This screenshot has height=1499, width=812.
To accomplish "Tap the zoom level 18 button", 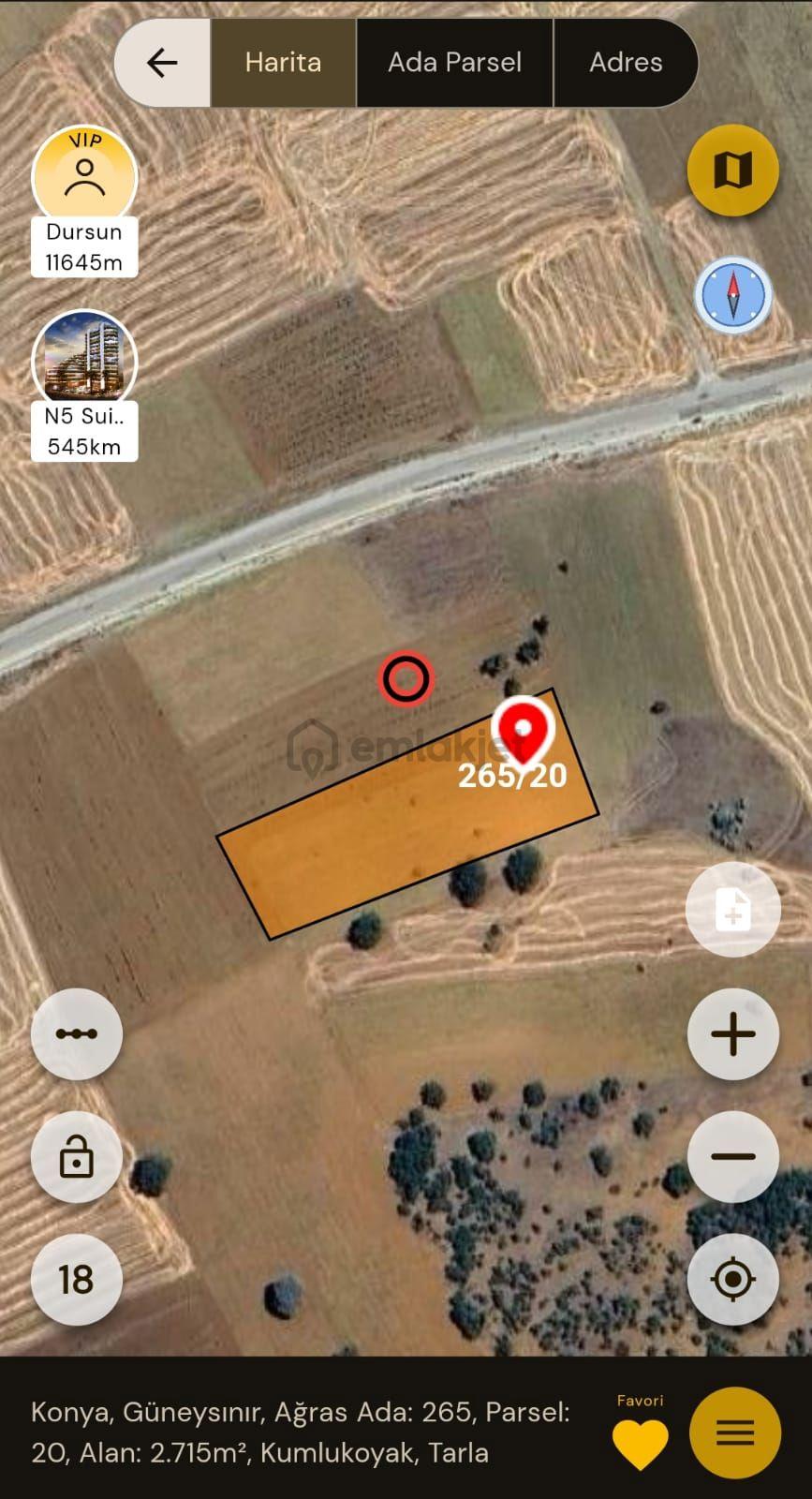I will 77,1279.
